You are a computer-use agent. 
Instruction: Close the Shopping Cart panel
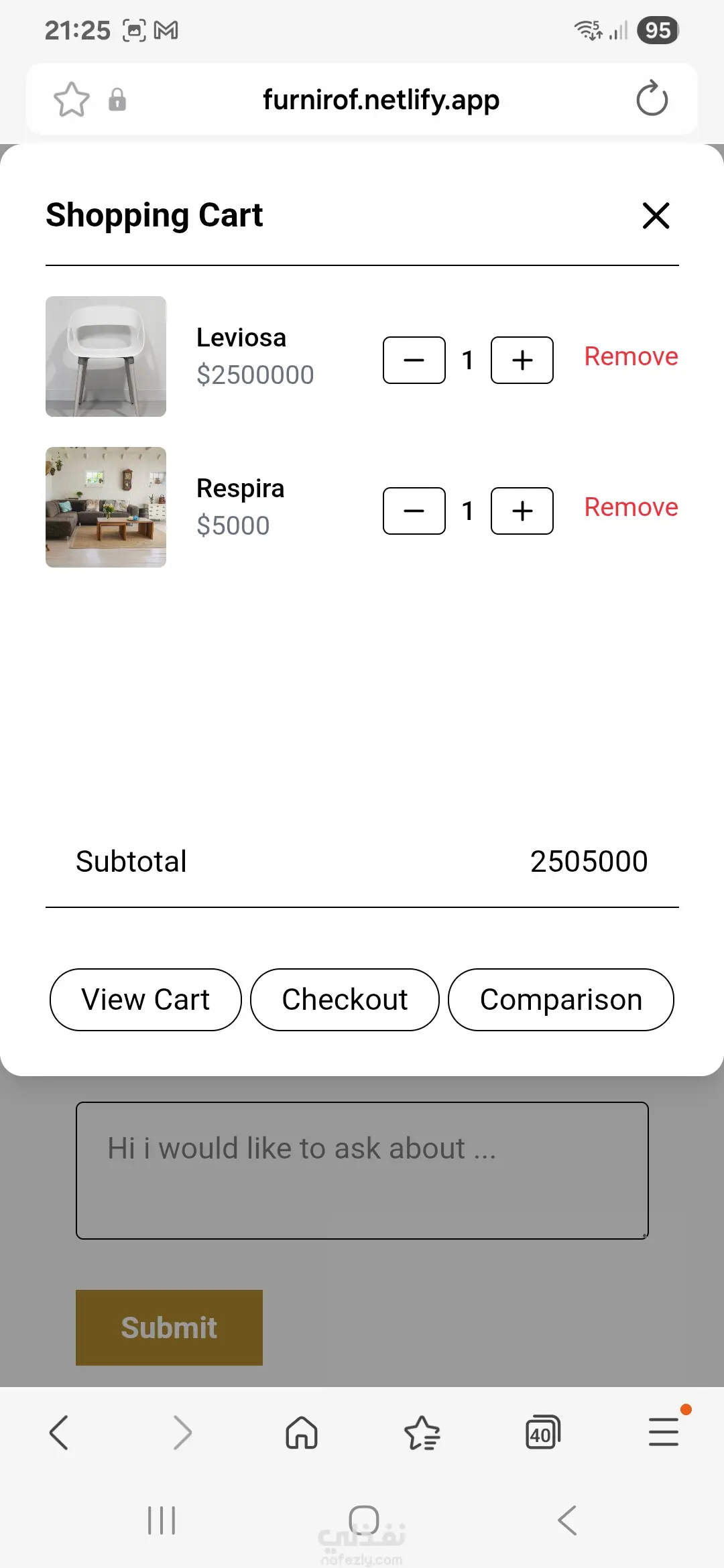tap(656, 216)
